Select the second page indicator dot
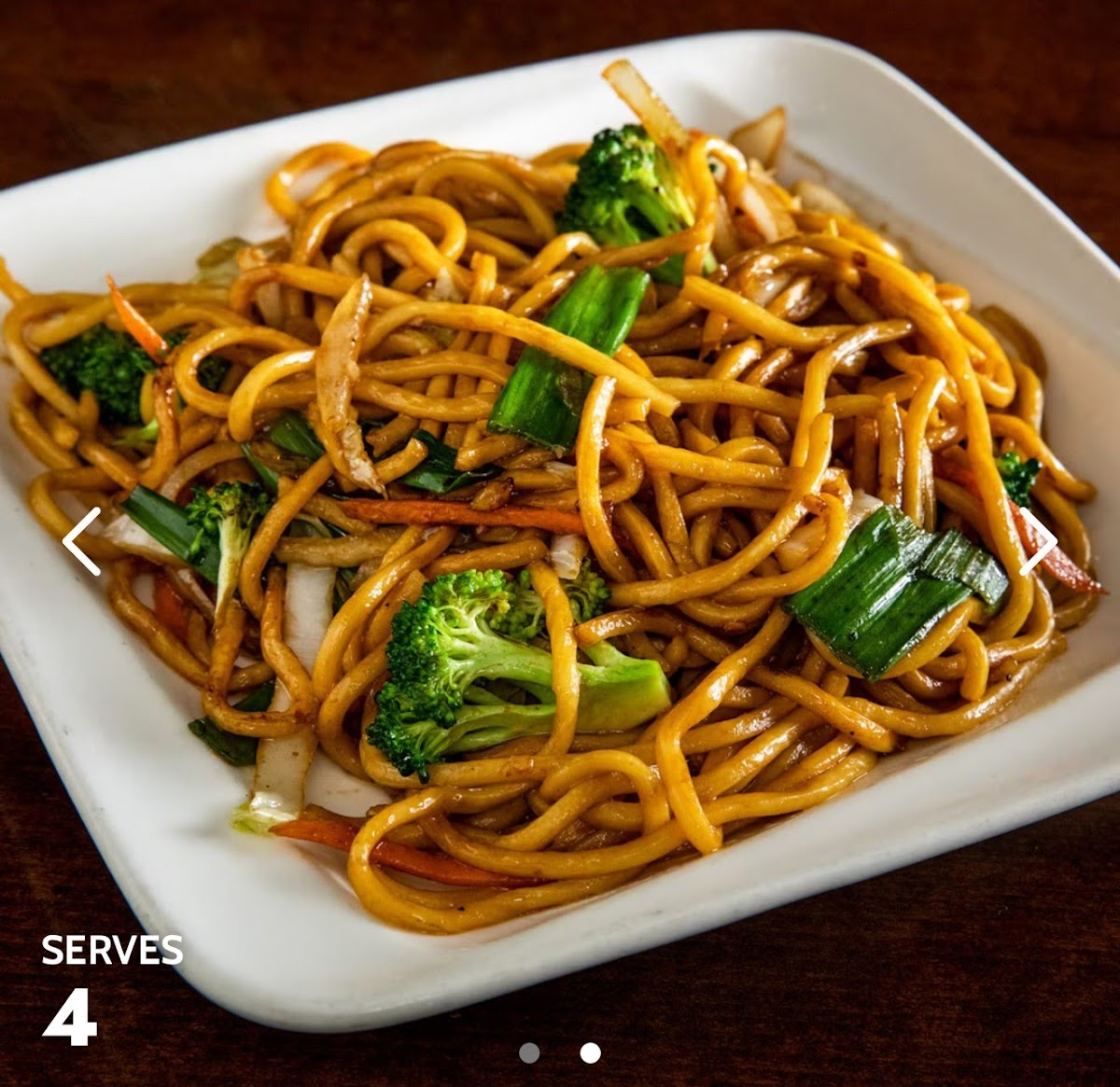 pyautogui.click(x=590, y=1052)
